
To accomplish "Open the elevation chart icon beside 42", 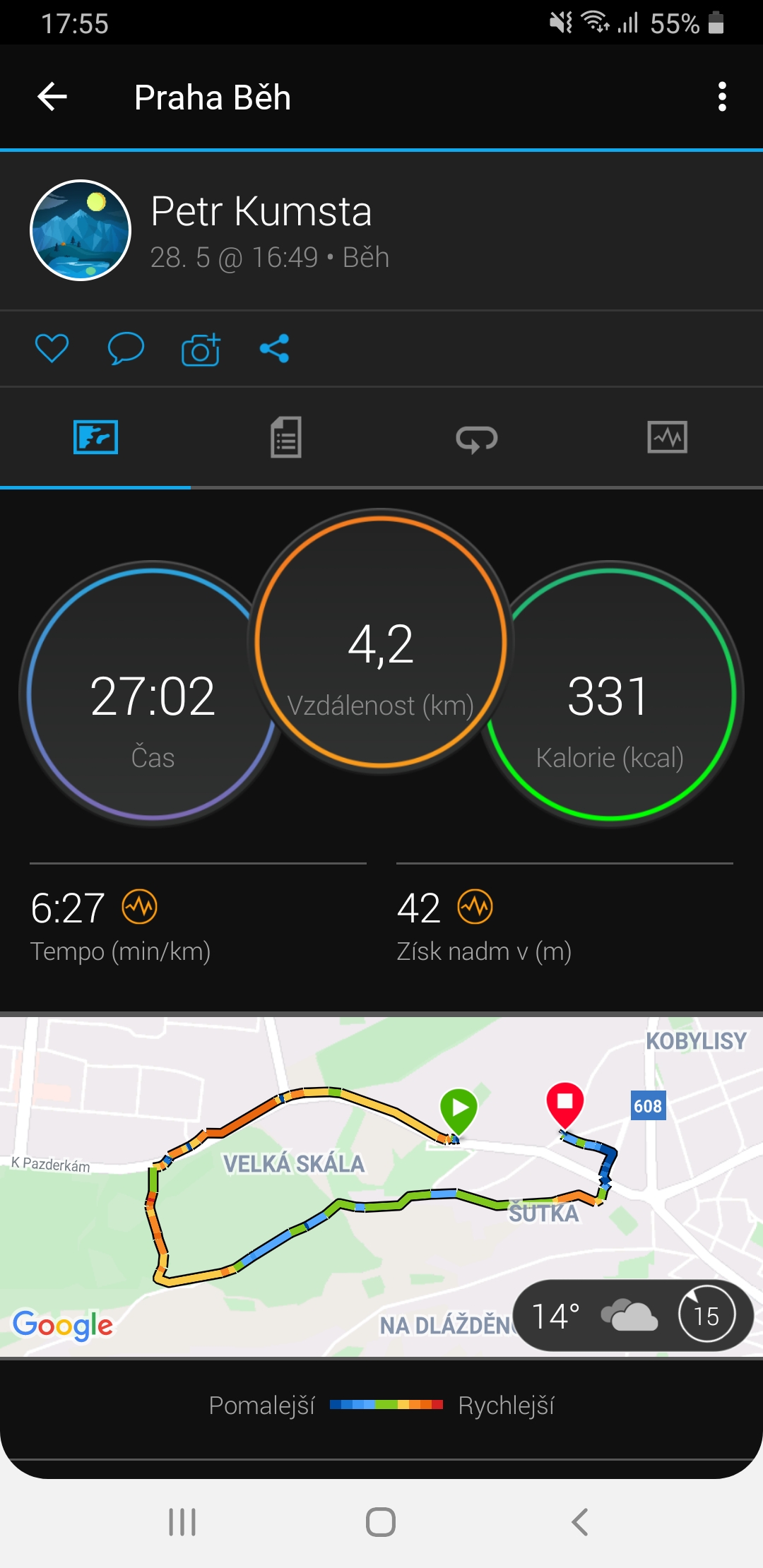I will (475, 907).
